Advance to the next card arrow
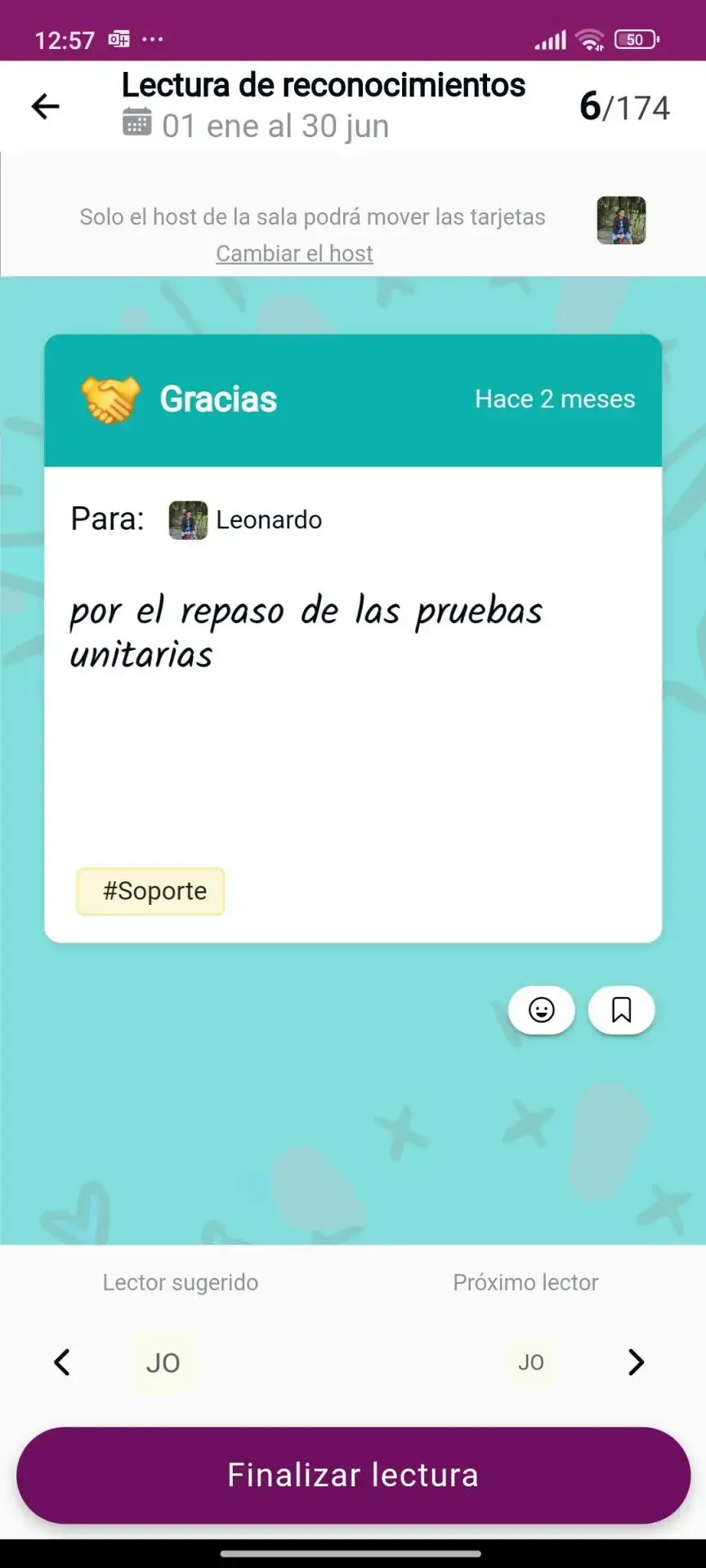 pyautogui.click(x=636, y=1362)
